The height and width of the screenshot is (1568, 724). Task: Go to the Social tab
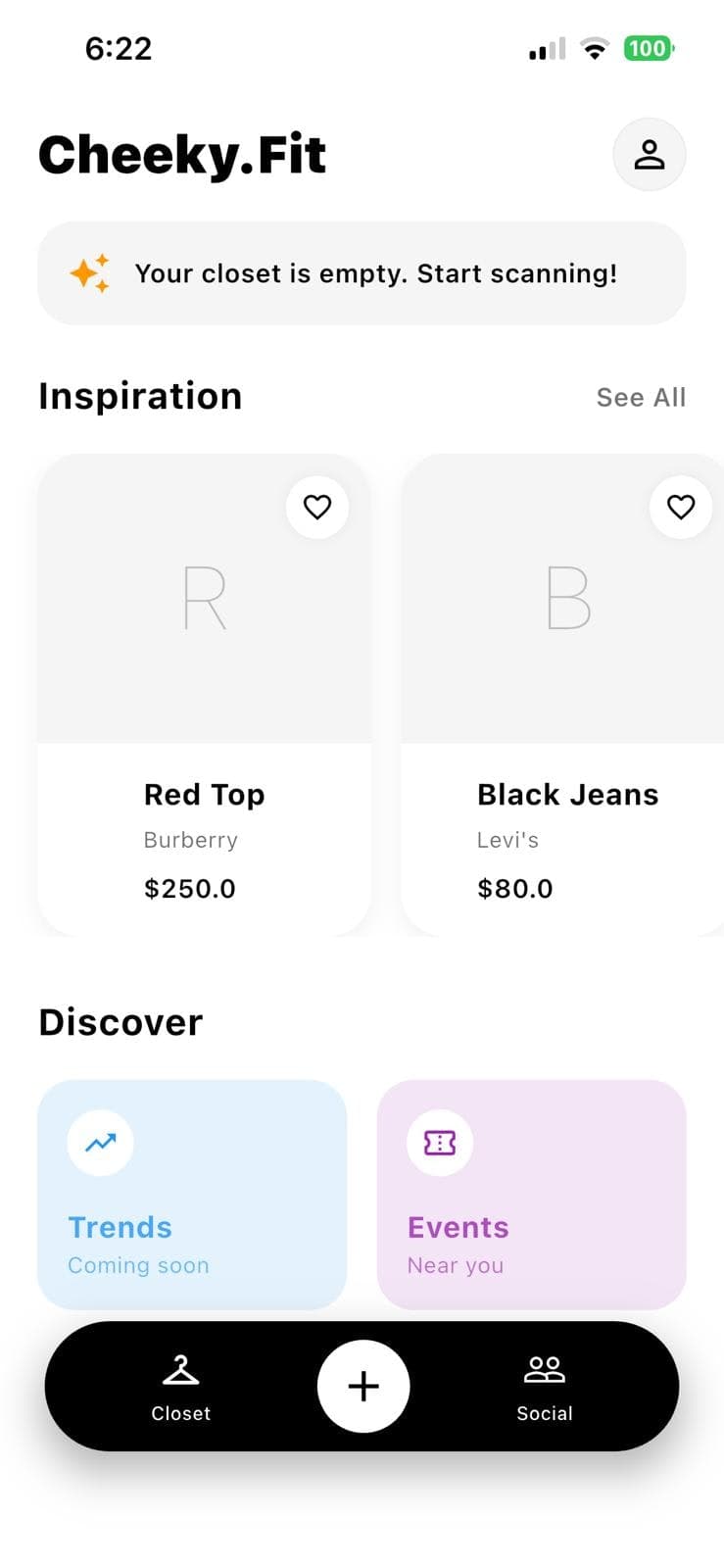click(x=545, y=1387)
